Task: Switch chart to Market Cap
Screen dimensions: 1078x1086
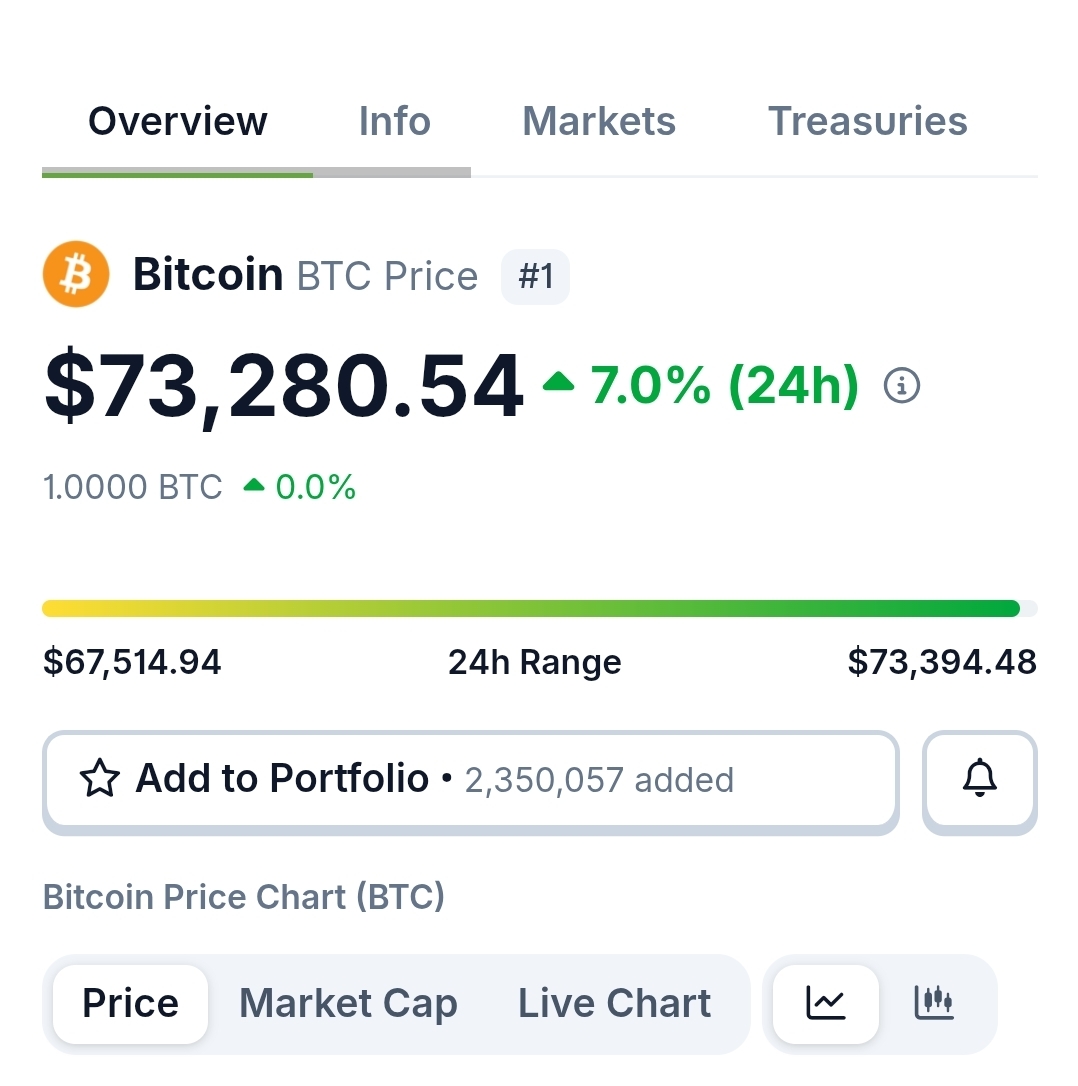Action: [348, 1003]
